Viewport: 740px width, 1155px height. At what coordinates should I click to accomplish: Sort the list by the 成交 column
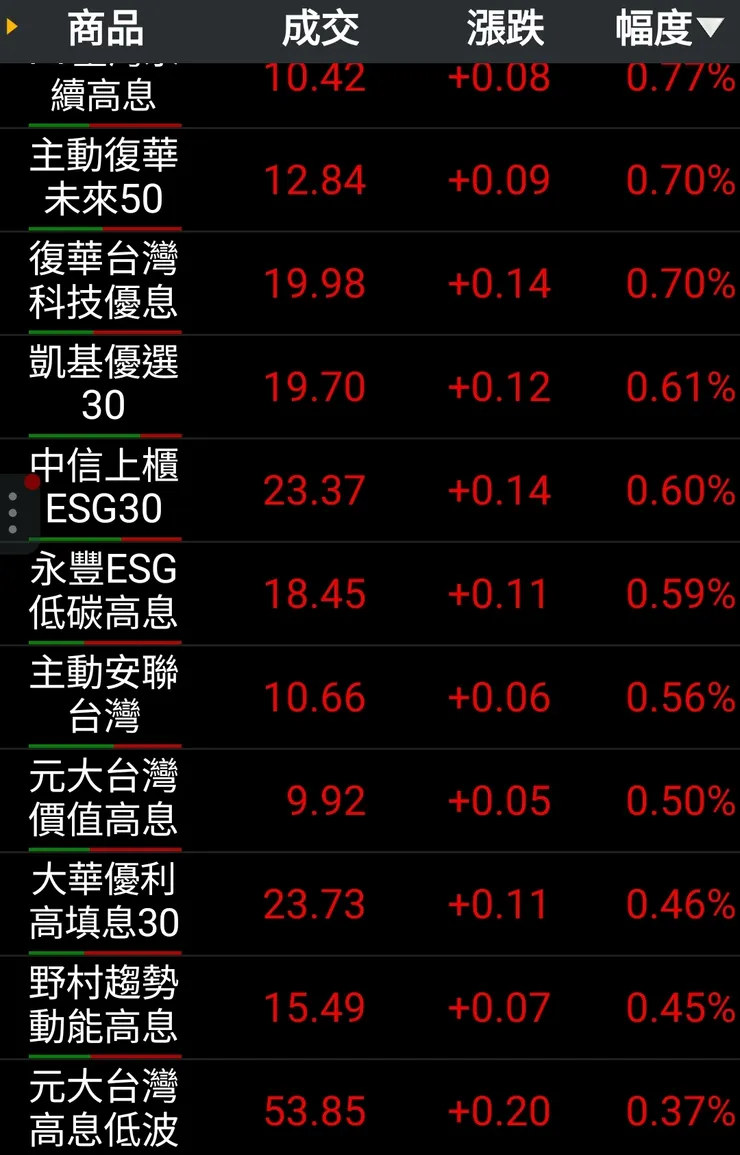[320, 29]
